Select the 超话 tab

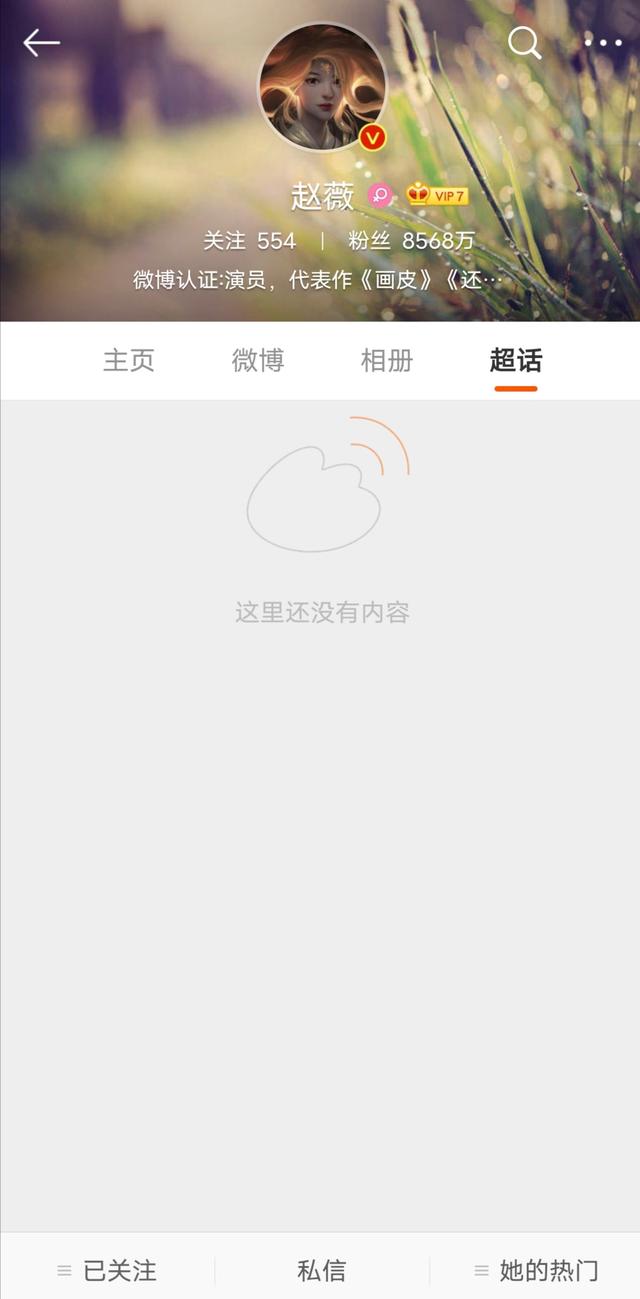[x=515, y=360]
